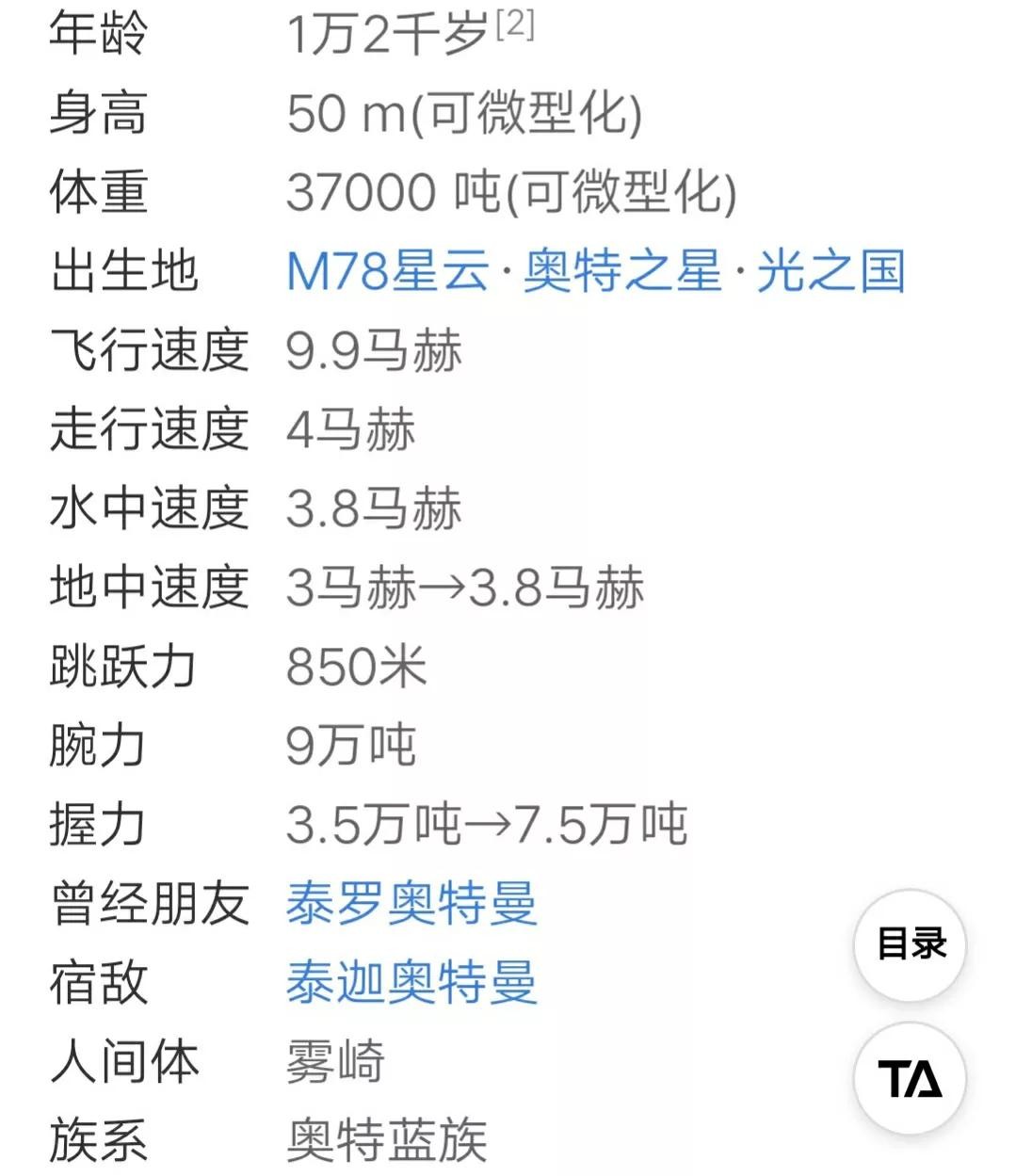
Task: Open the 泰罗奥特曼 link
Action: click(x=411, y=903)
